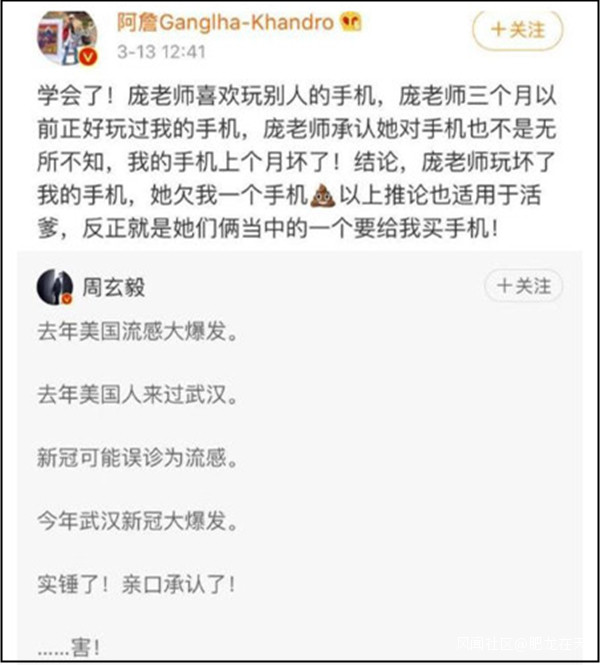Open 阿詹Ganglha-Khandro's profile avatar
600x665 pixels.
(x=65, y=38)
